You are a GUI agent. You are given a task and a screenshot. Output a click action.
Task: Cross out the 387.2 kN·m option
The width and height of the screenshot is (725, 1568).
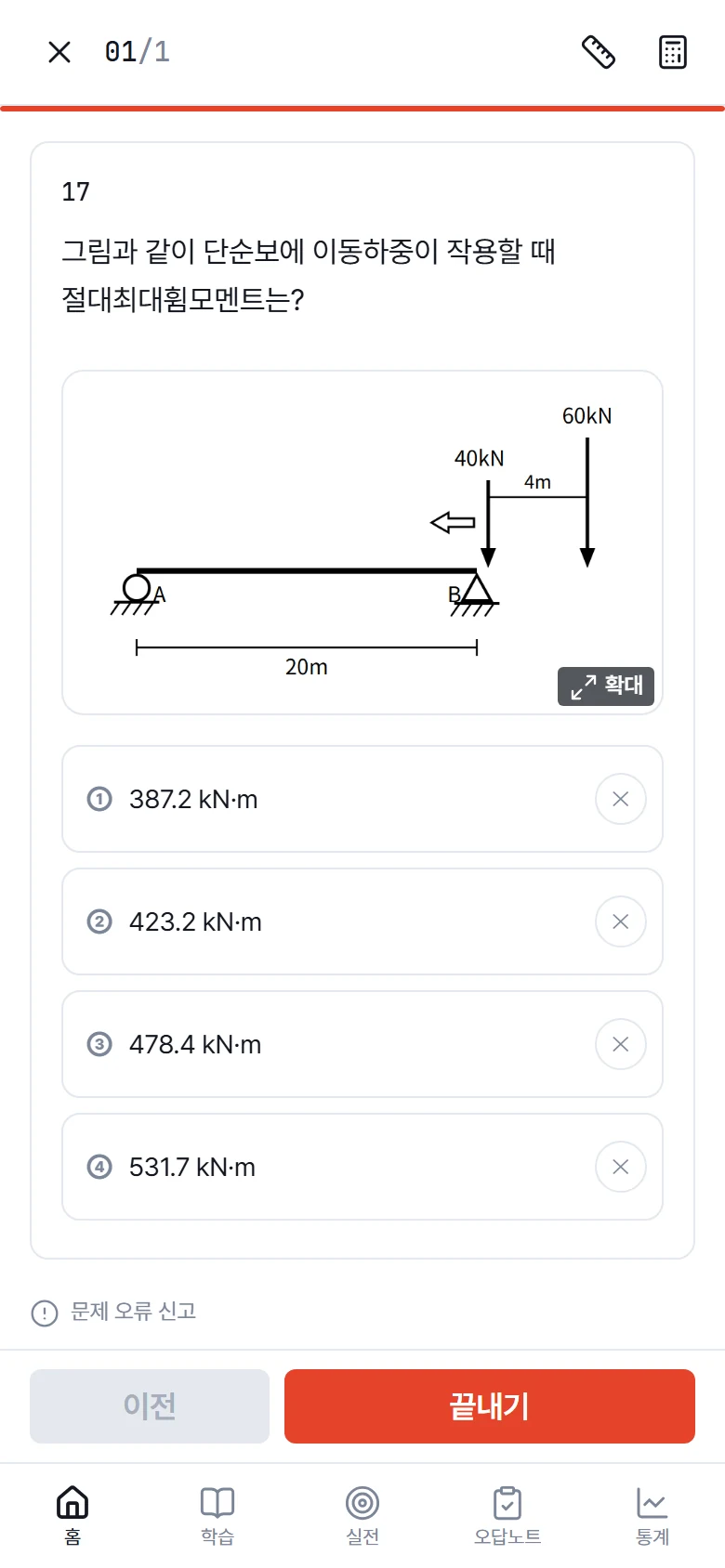click(x=621, y=799)
